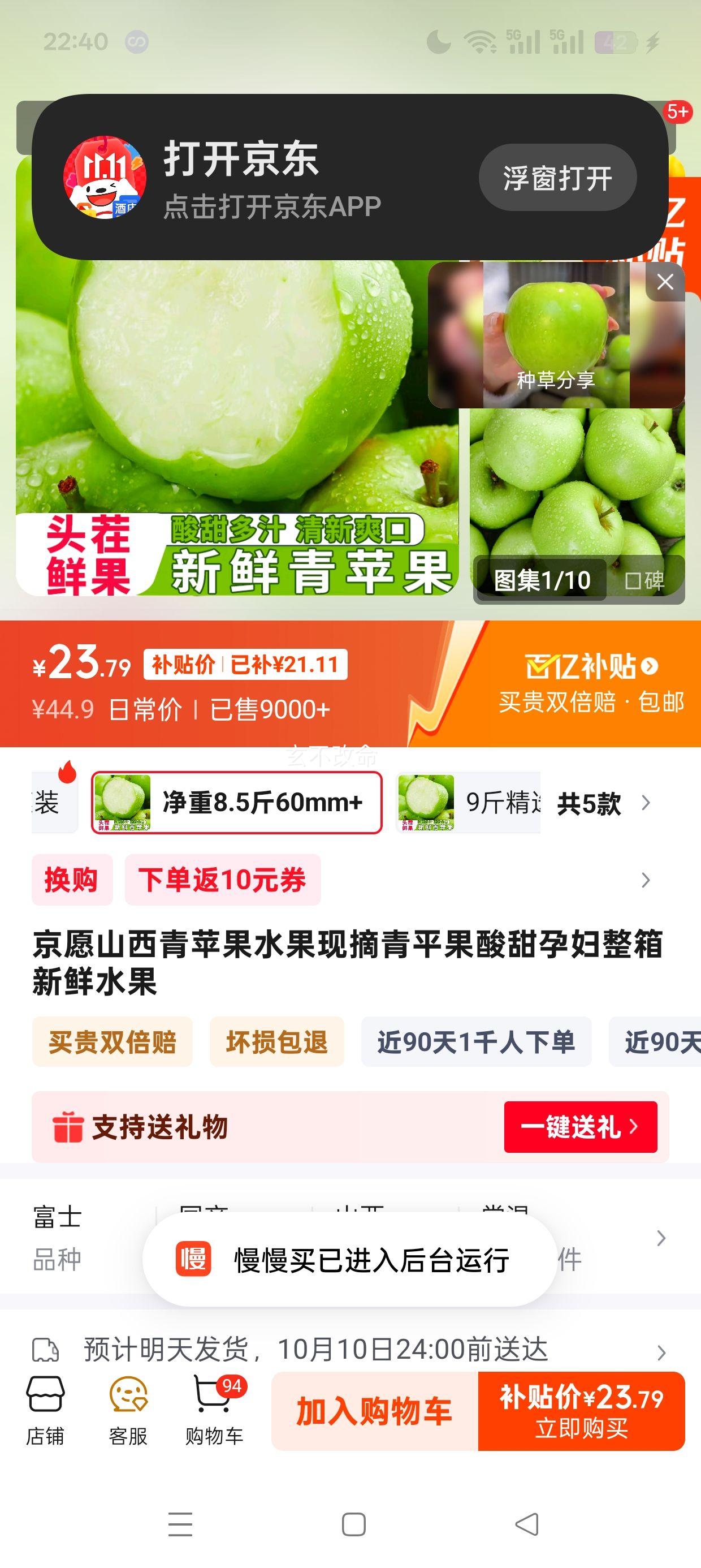This screenshot has height=1568, width=701.
Task: Open the 种草分享 video thumbnail
Action: (x=555, y=335)
